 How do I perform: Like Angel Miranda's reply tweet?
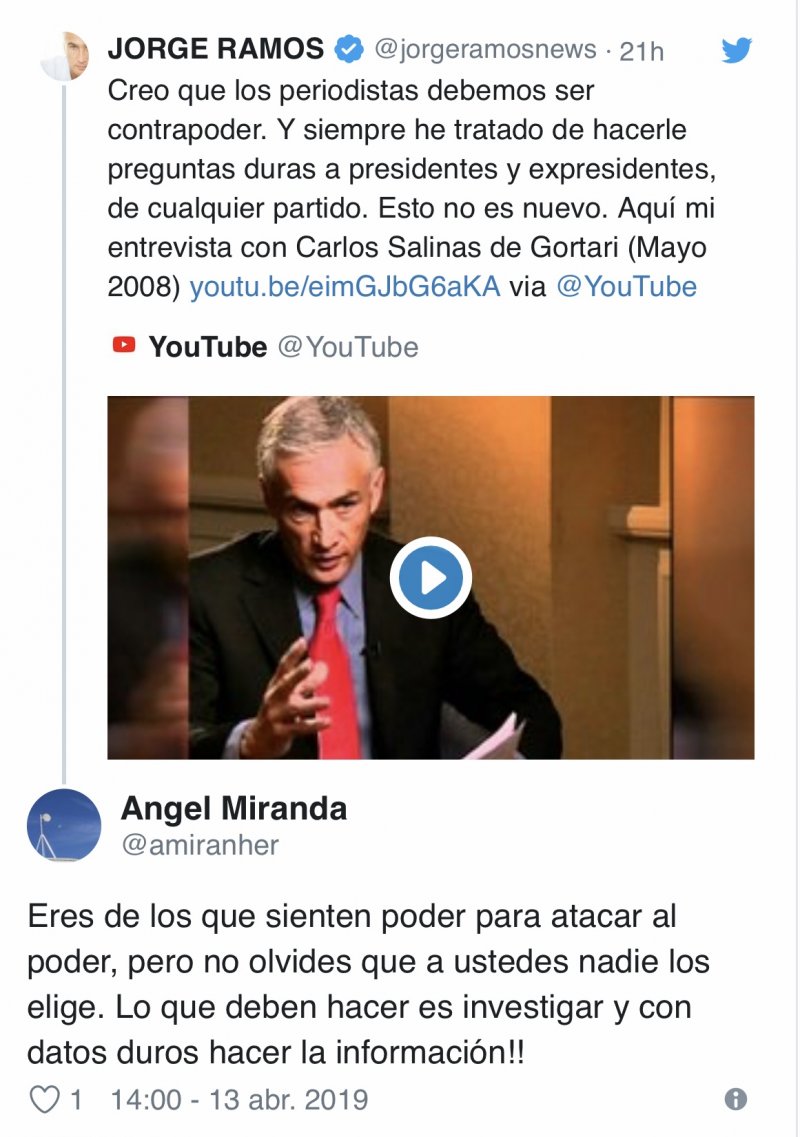point(45,1101)
